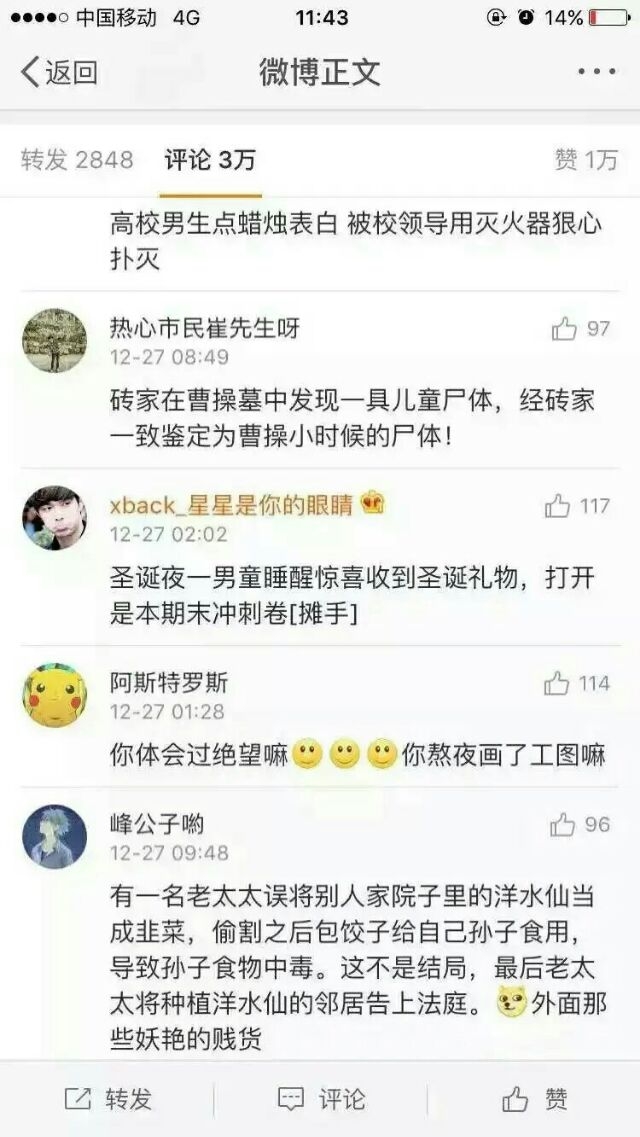
Task: Open the three-dot more options menu
Action: (x=597, y=72)
